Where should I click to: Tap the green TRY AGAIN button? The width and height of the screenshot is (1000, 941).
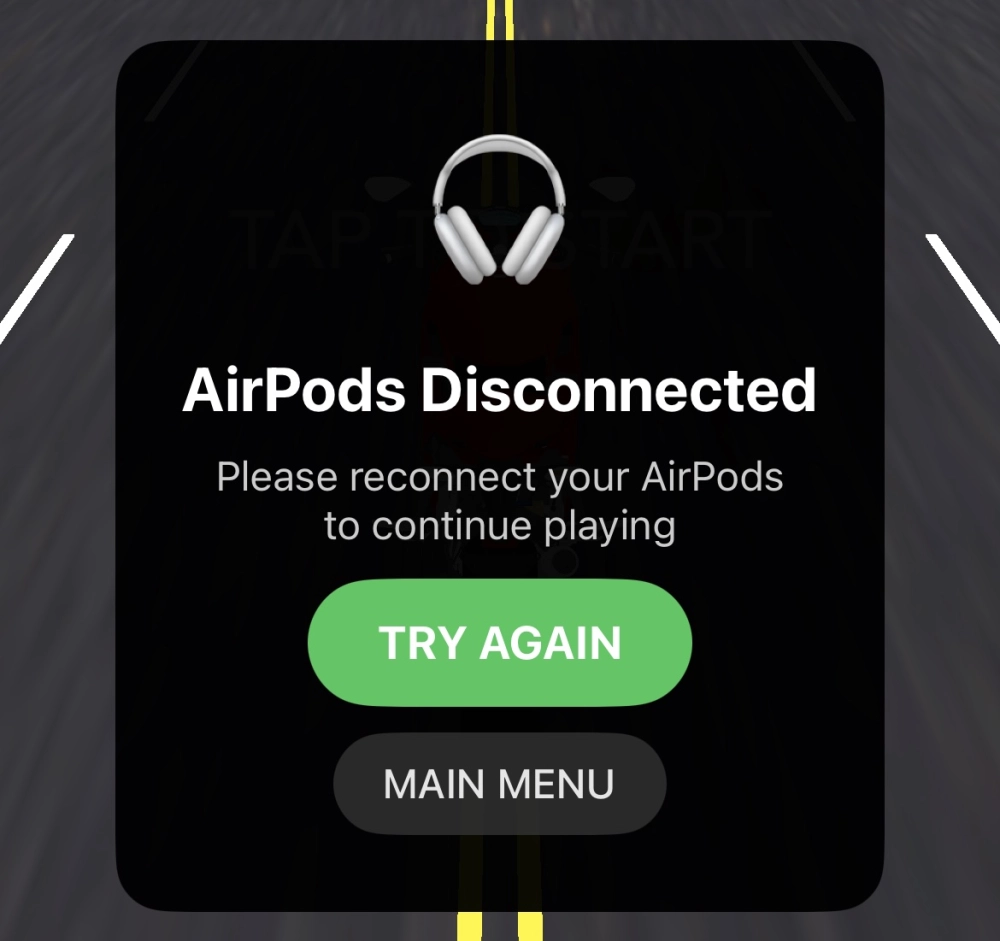click(x=499, y=643)
